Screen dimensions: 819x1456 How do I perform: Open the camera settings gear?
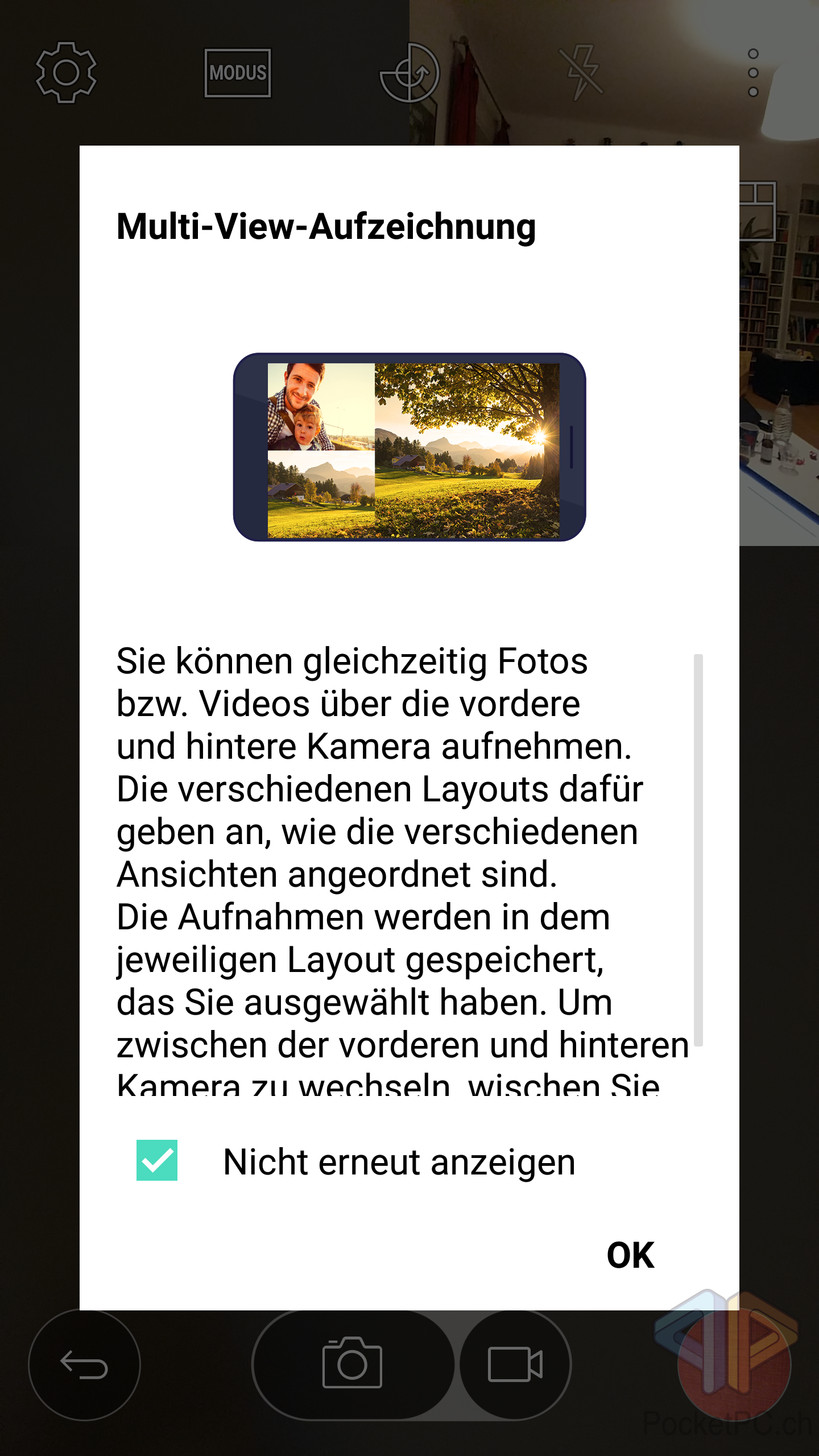point(66,73)
